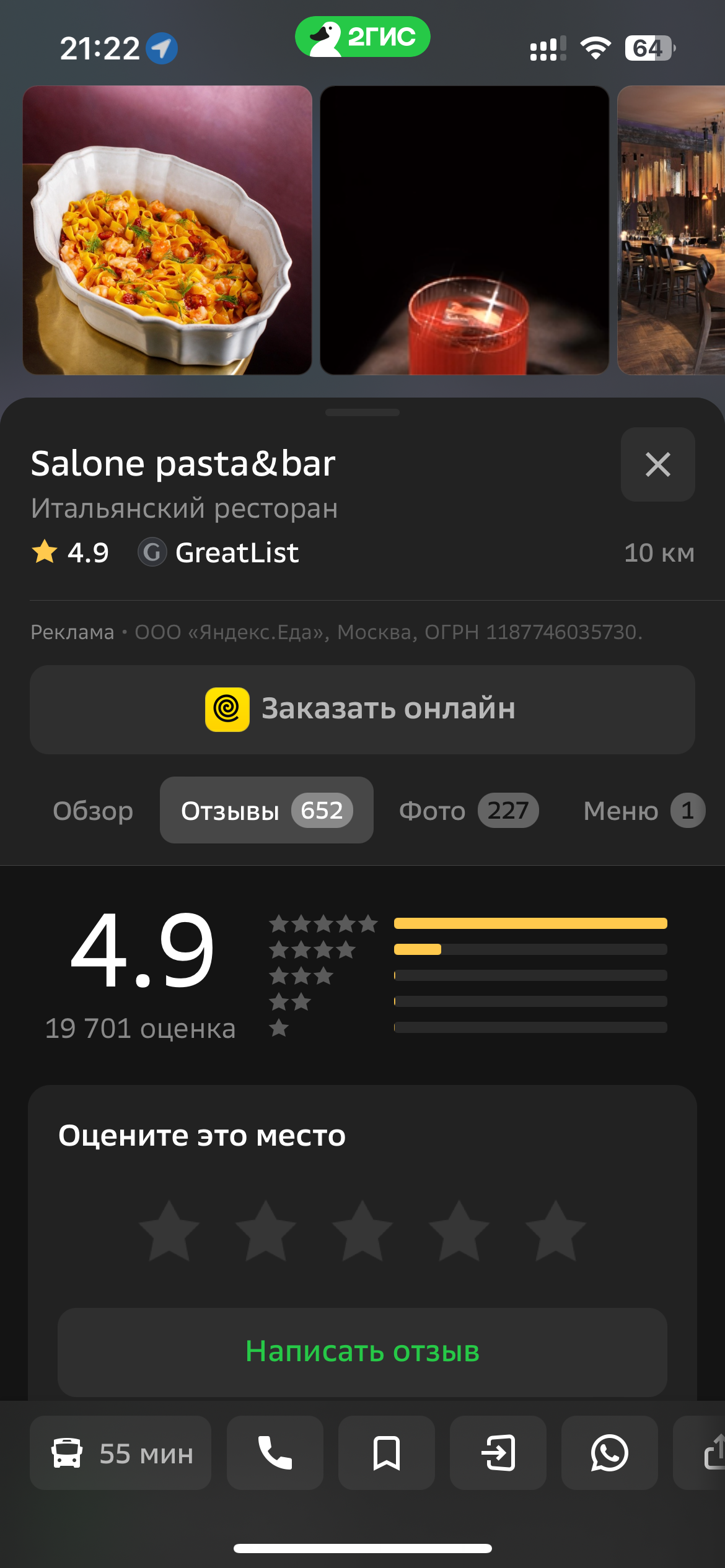725x1568 pixels.
Task: View the restaurant interior photo
Action: tap(672, 230)
